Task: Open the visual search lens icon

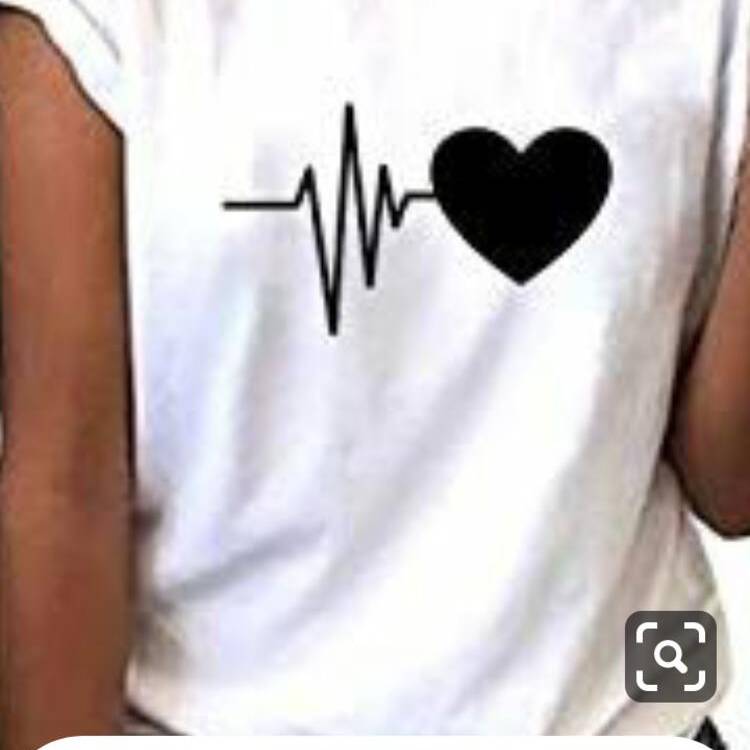Action: tap(670, 656)
